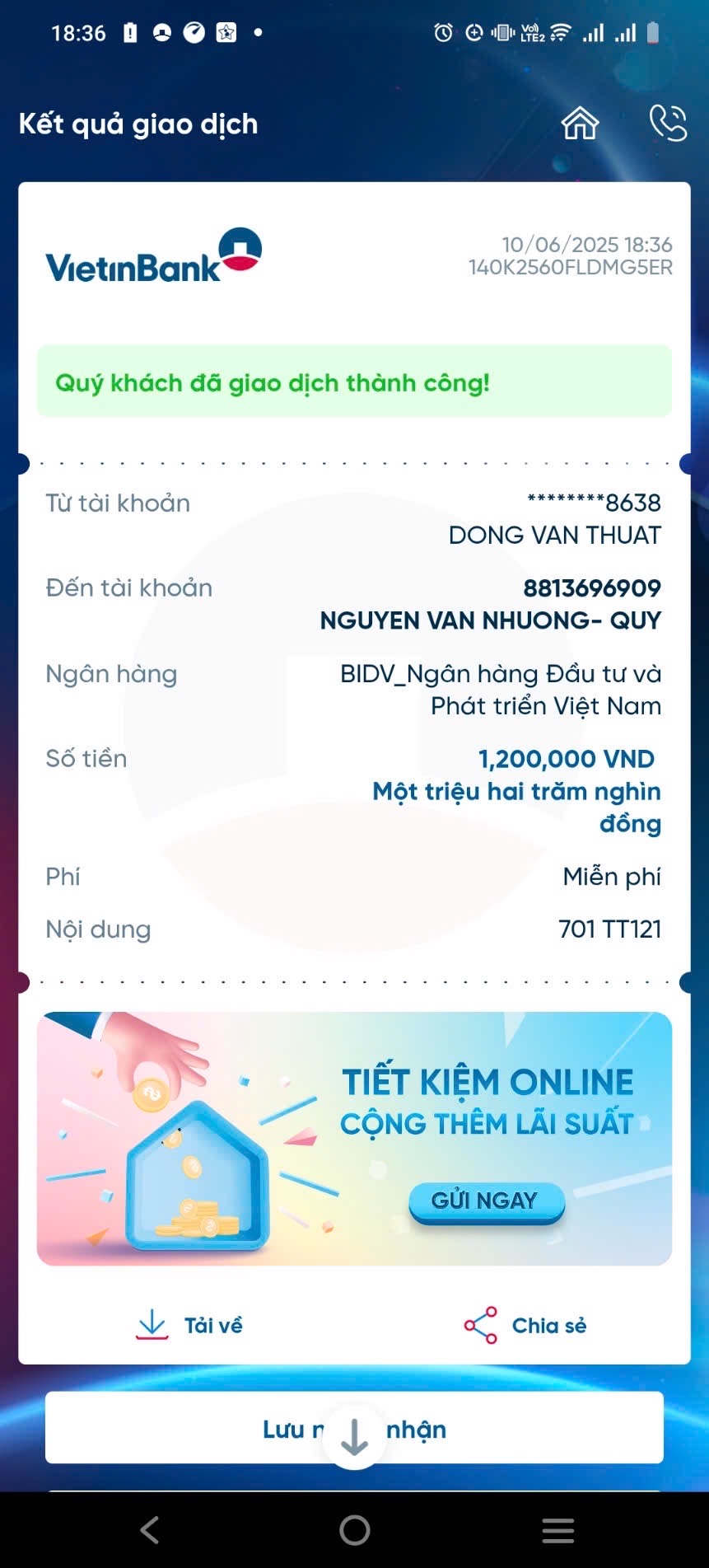Share the receipt via Chia sẻ
709x1568 pixels.
click(525, 1325)
